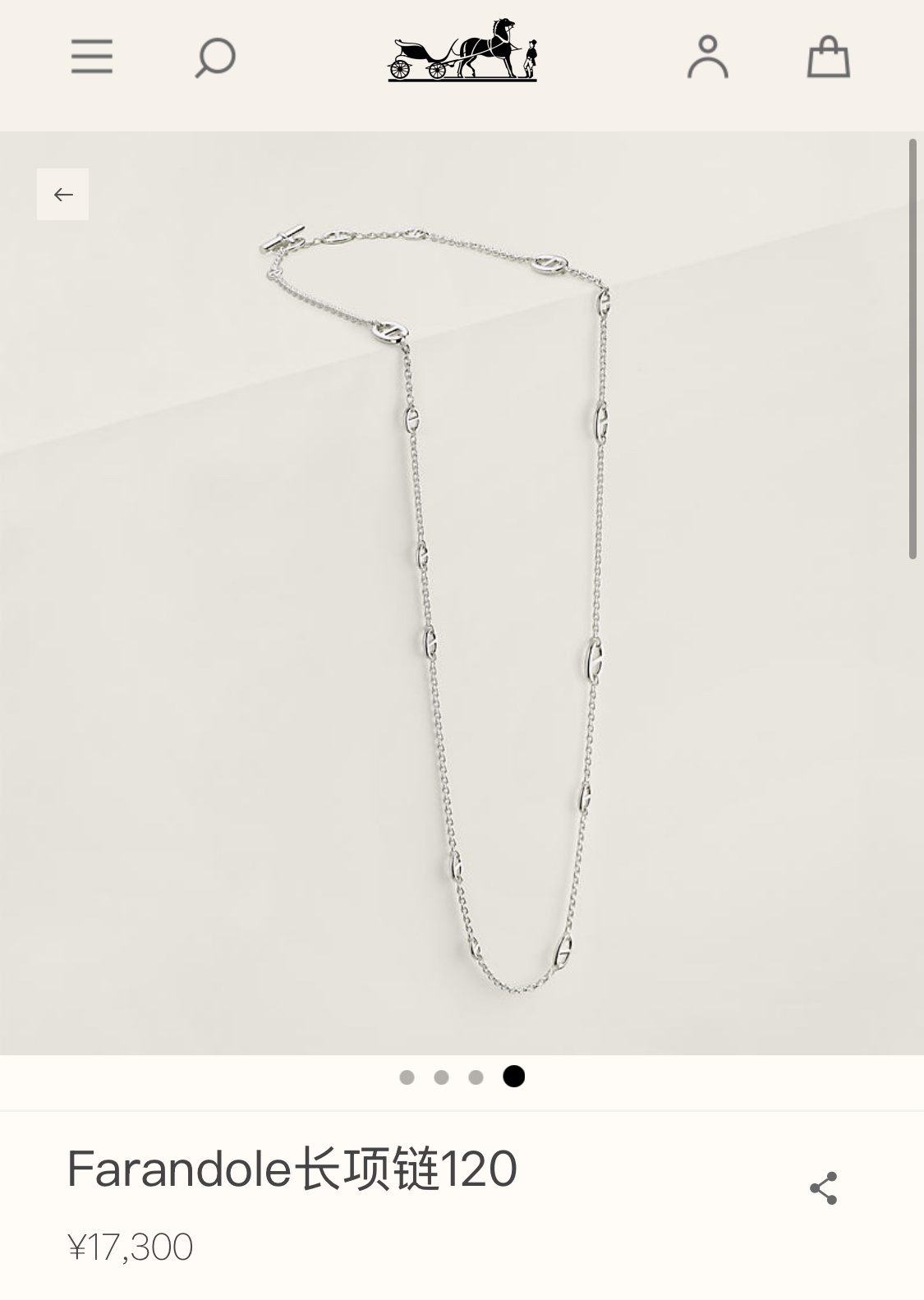Jump to the first image dot
Image resolution: width=924 pixels, height=1300 pixels.
tap(407, 1077)
